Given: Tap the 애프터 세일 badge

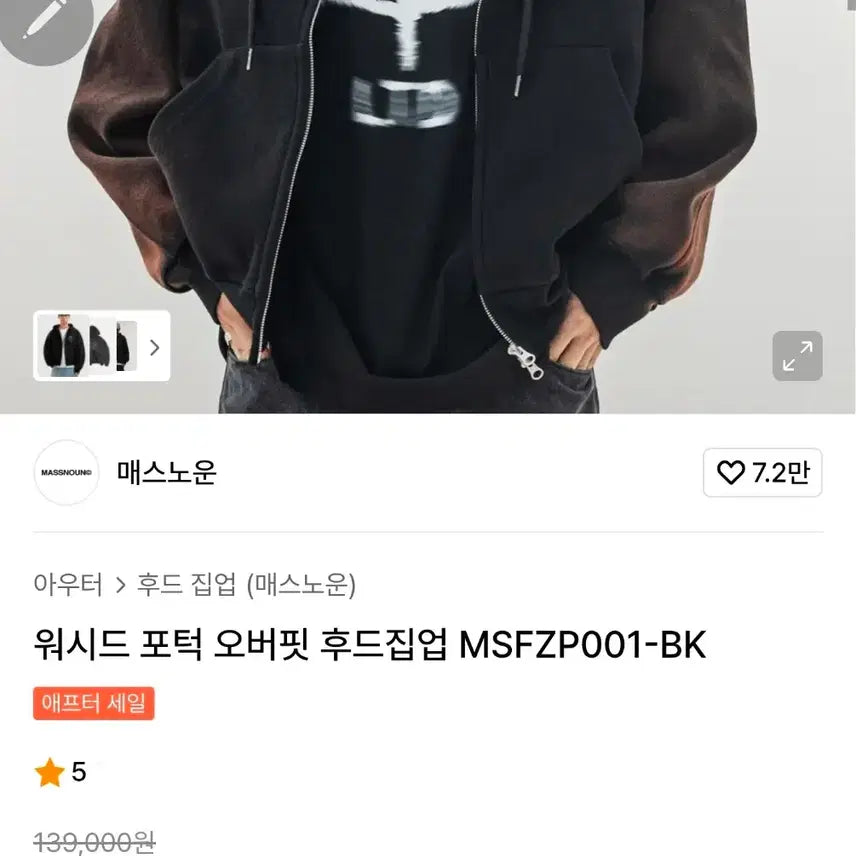Looking at the screenshot, I should click(94, 704).
